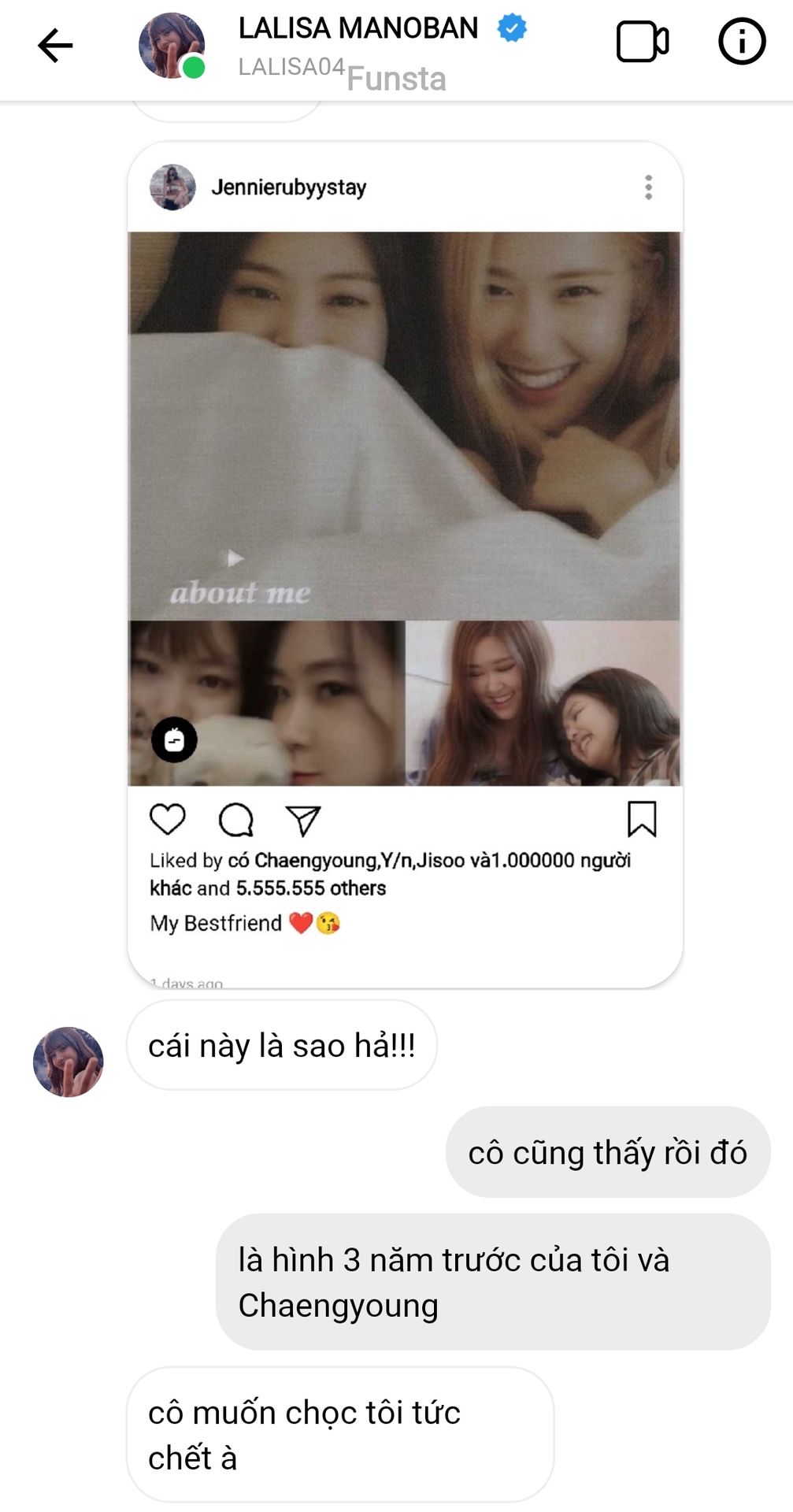Image resolution: width=793 pixels, height=1512 pixels.
Task: Open the conversation info icon
Action: click(741, 43)
